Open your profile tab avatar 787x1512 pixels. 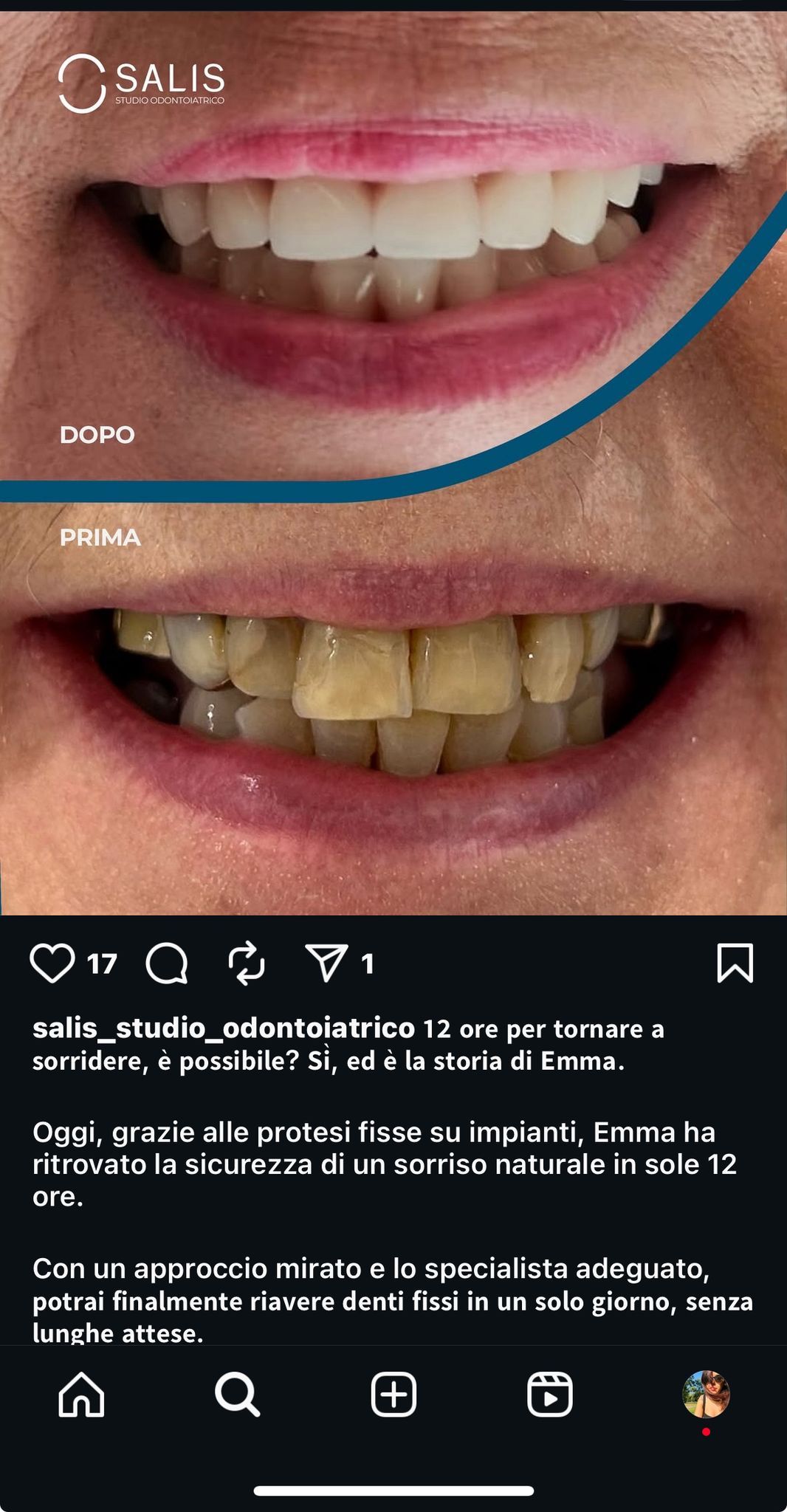(706, 1395)
